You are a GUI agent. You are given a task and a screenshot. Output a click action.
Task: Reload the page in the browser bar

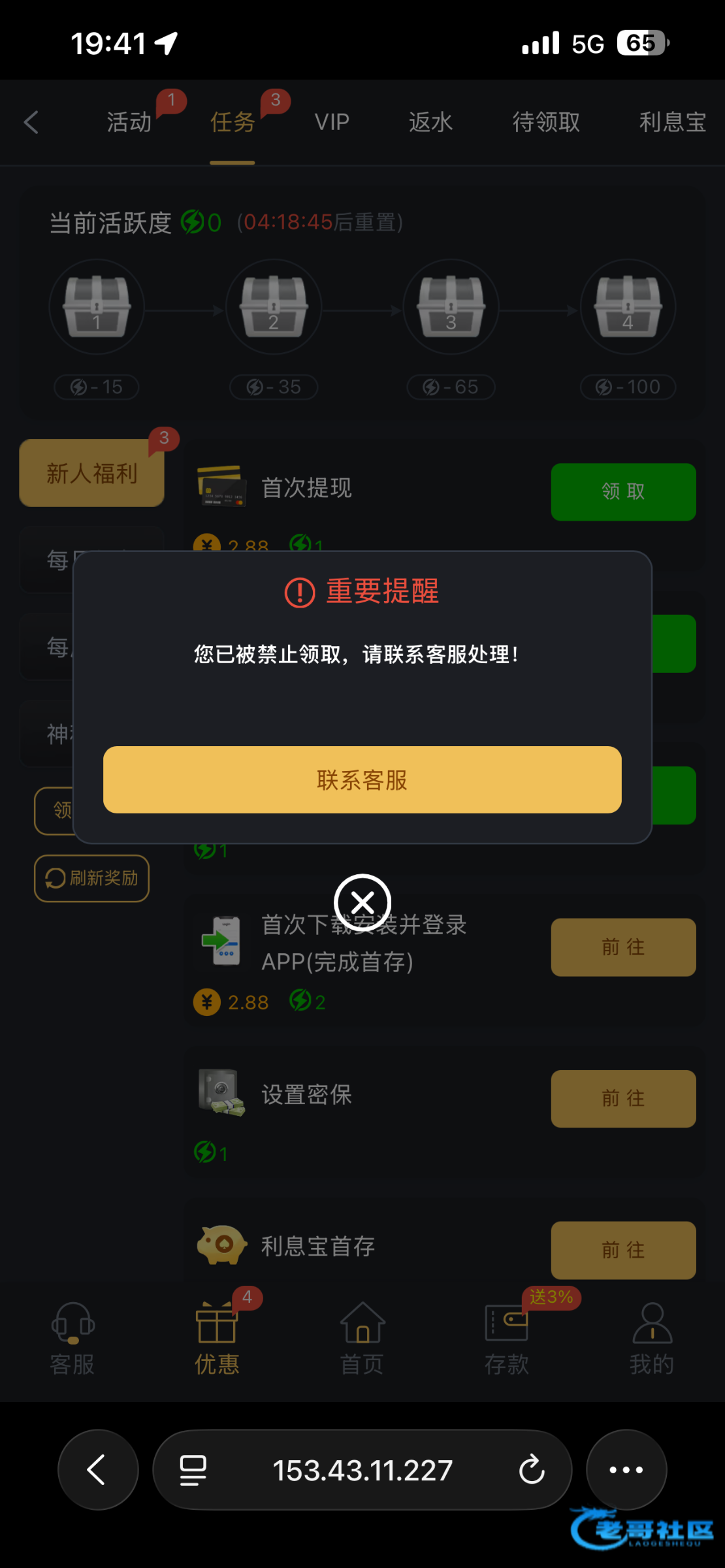coord(532,1470)
